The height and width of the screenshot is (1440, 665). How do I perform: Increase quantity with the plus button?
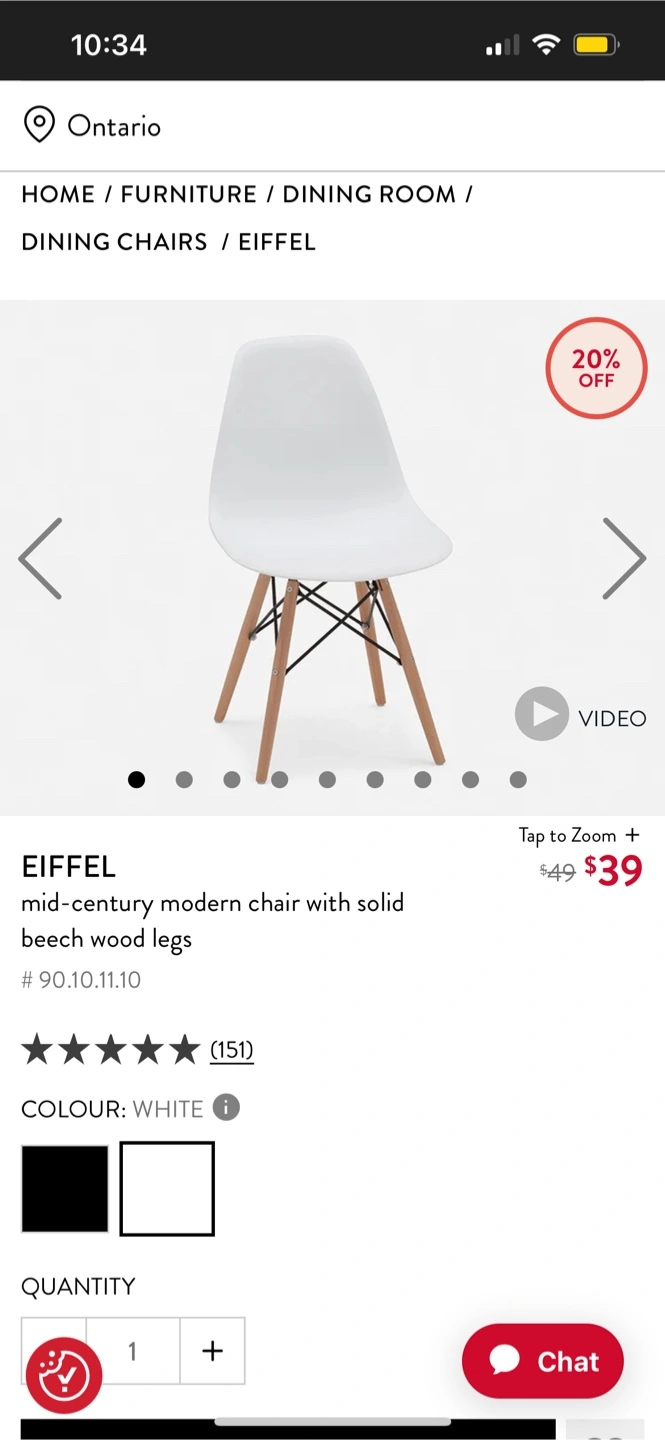[x=212, y=1351]
